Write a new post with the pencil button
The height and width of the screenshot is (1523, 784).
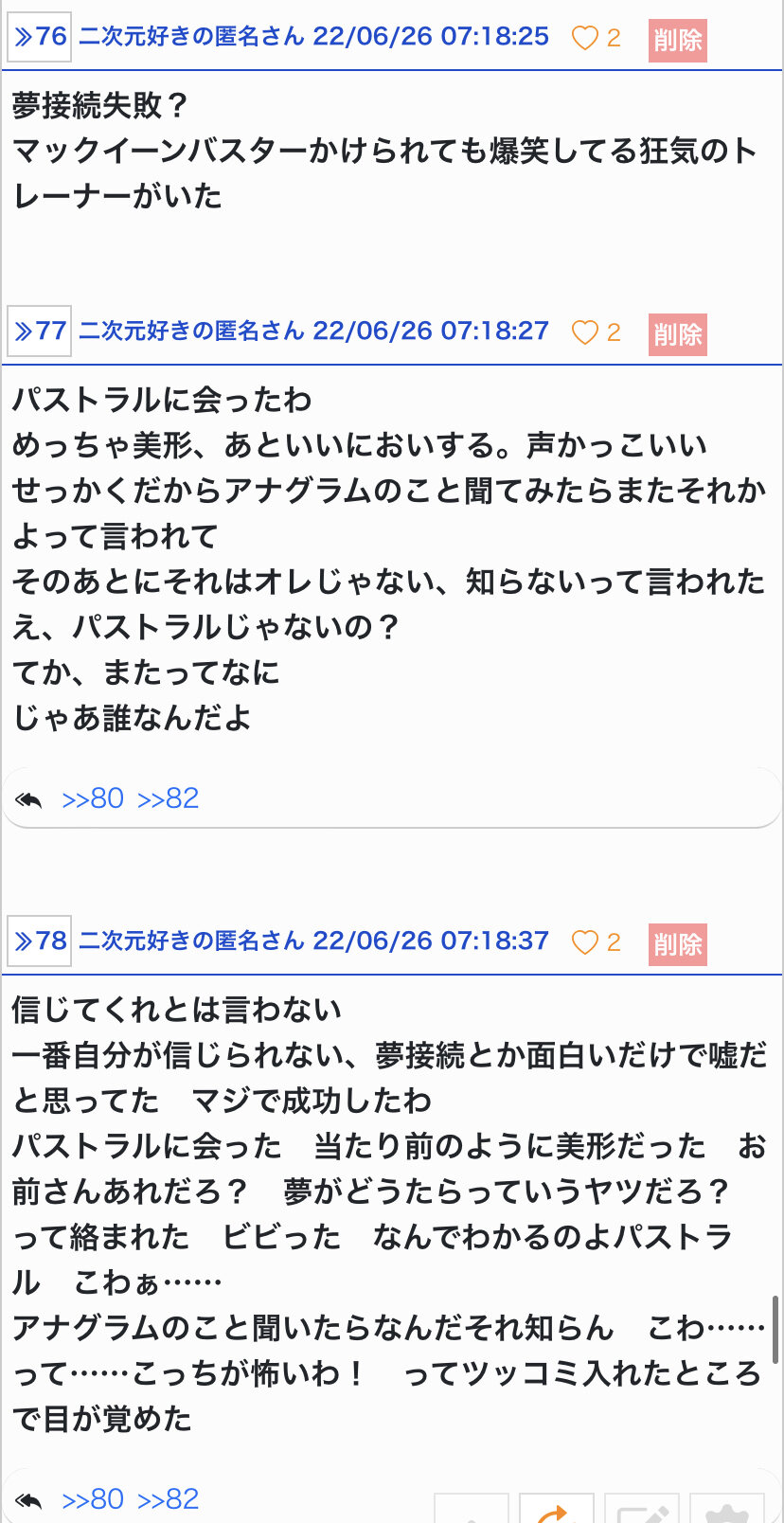click(642, 1510)
